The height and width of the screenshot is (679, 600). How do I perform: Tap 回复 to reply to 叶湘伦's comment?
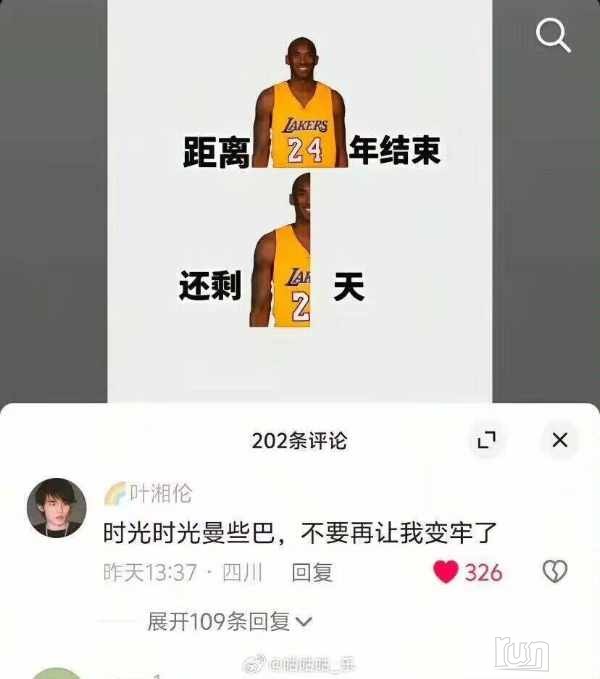tap(311, 572)
